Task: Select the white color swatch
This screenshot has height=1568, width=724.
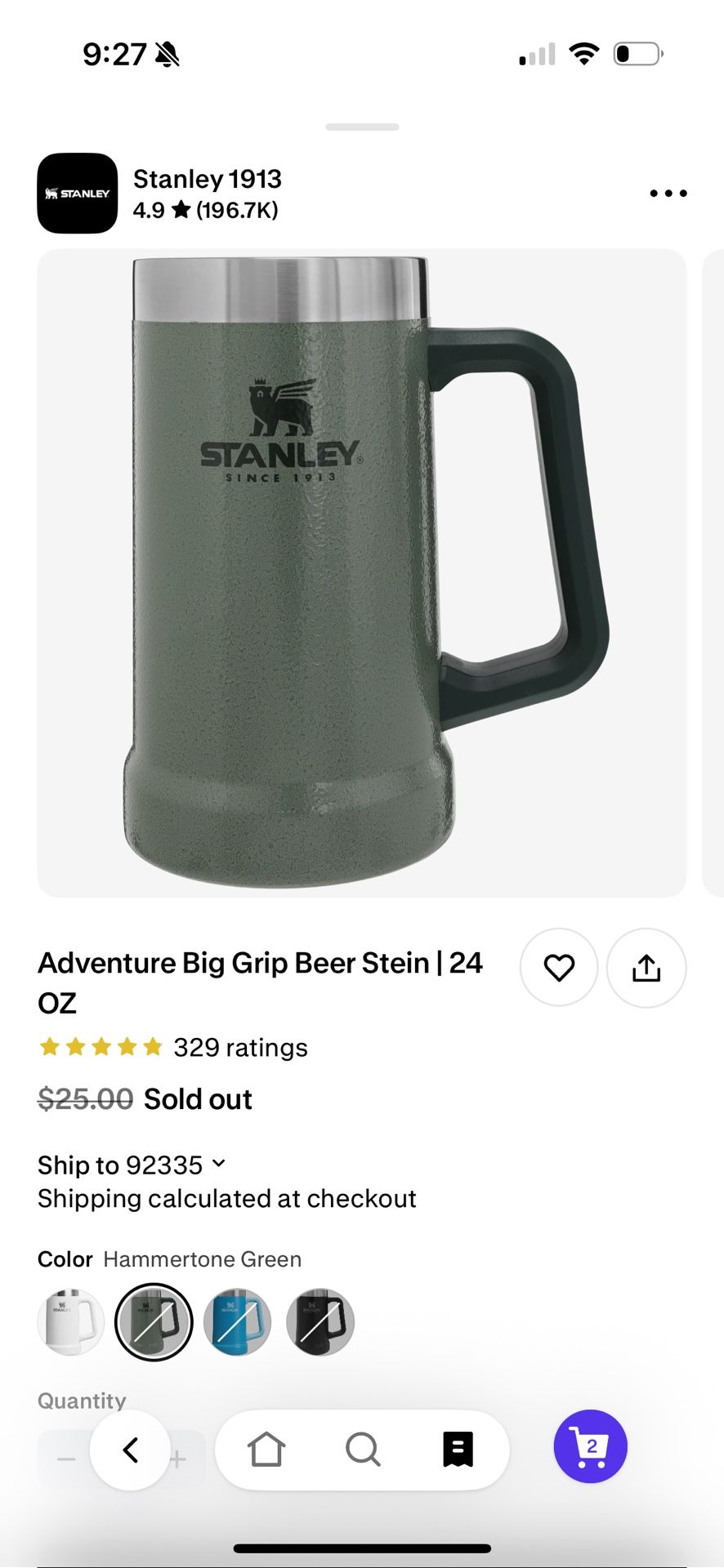Action: (71, 1321)
